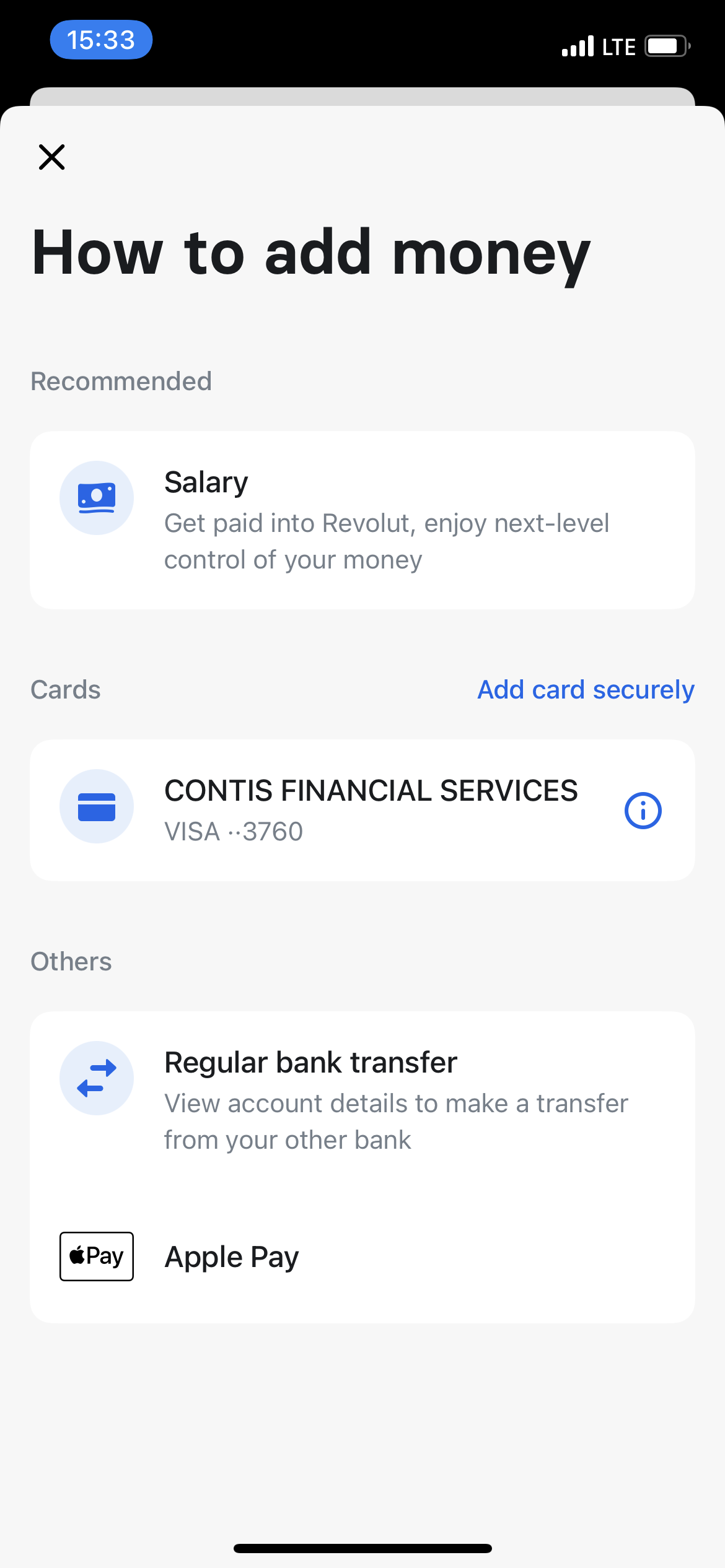Tap the Others section header
Viewport: 725px width, 1568px height.
(71, 961)
